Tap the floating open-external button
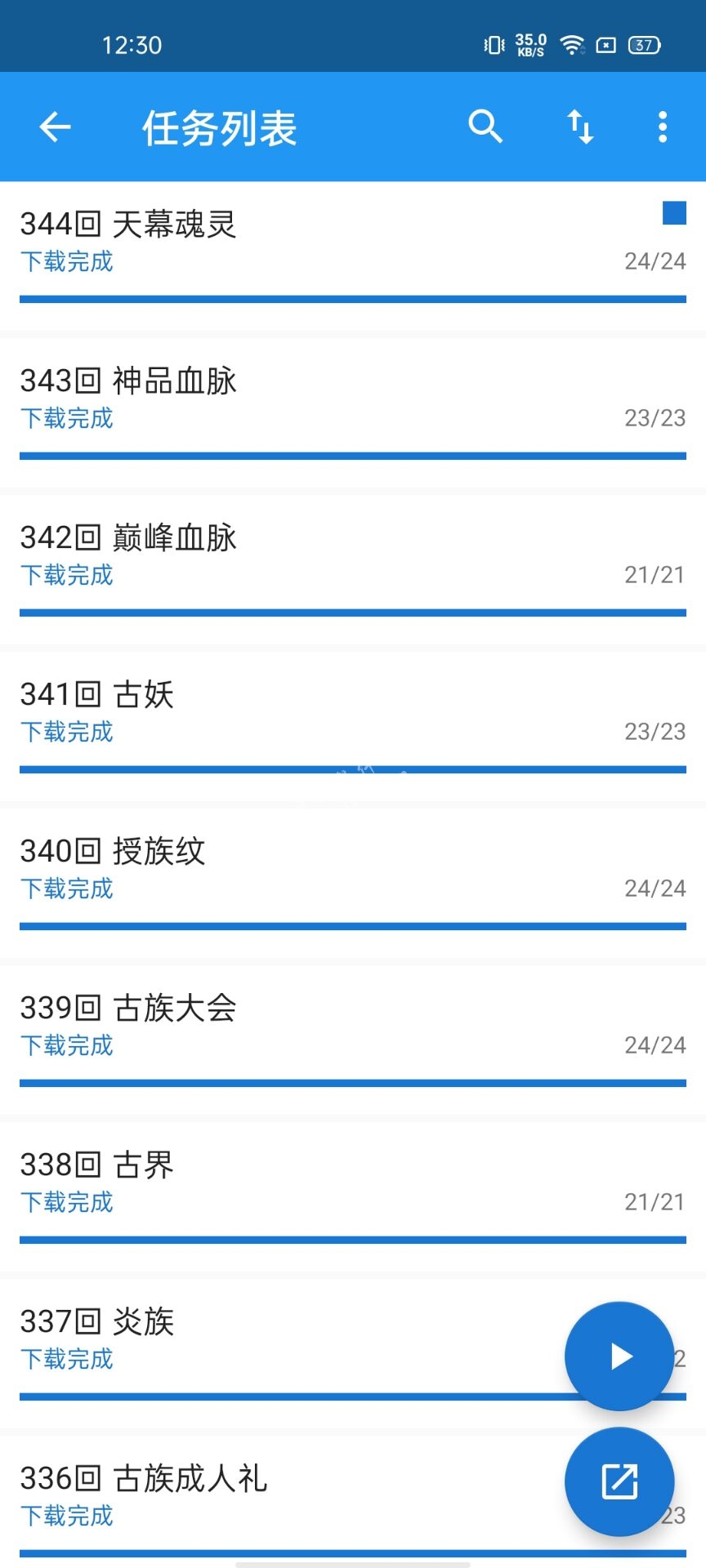The image size is (706, 1568). [619, 1481]
